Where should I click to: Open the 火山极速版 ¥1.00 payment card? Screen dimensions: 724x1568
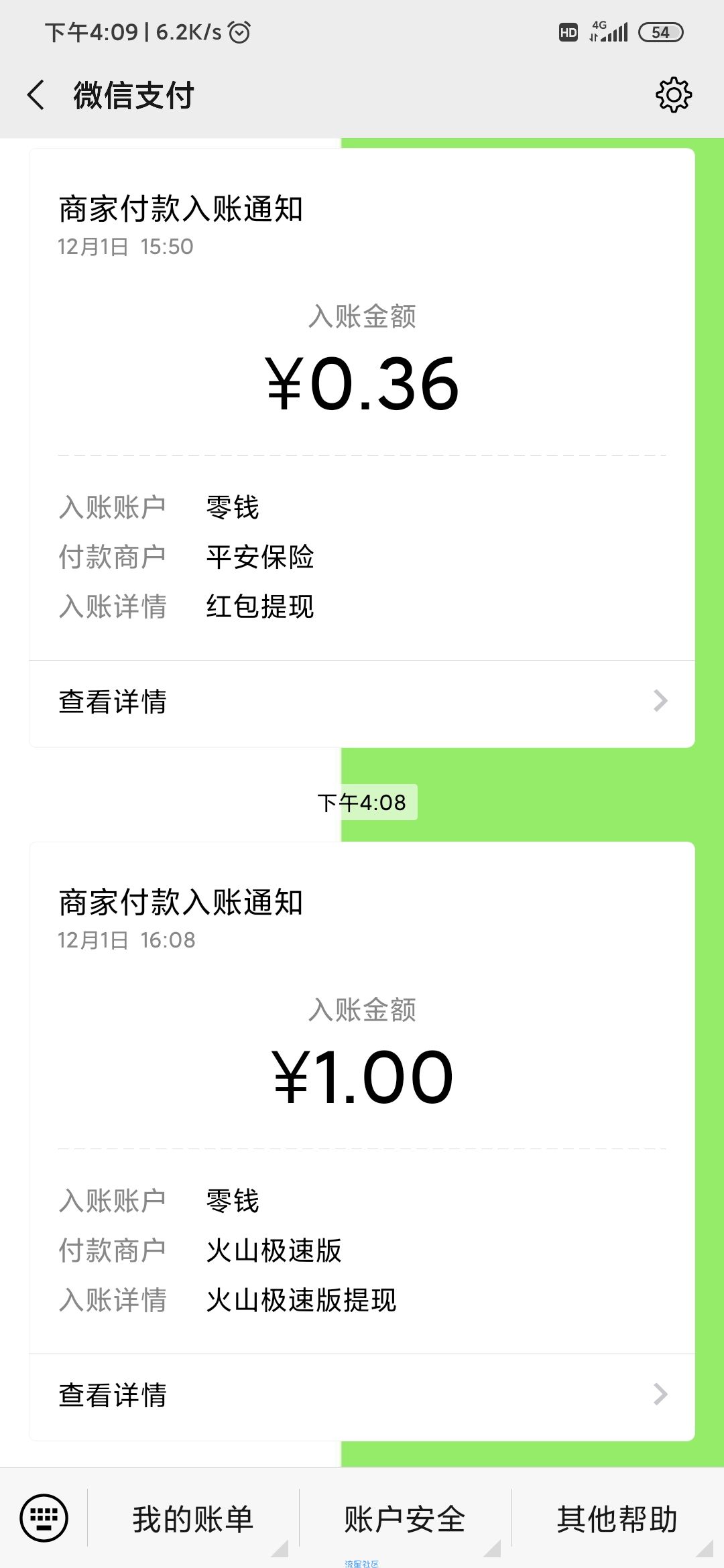(x=362, y=1098)
